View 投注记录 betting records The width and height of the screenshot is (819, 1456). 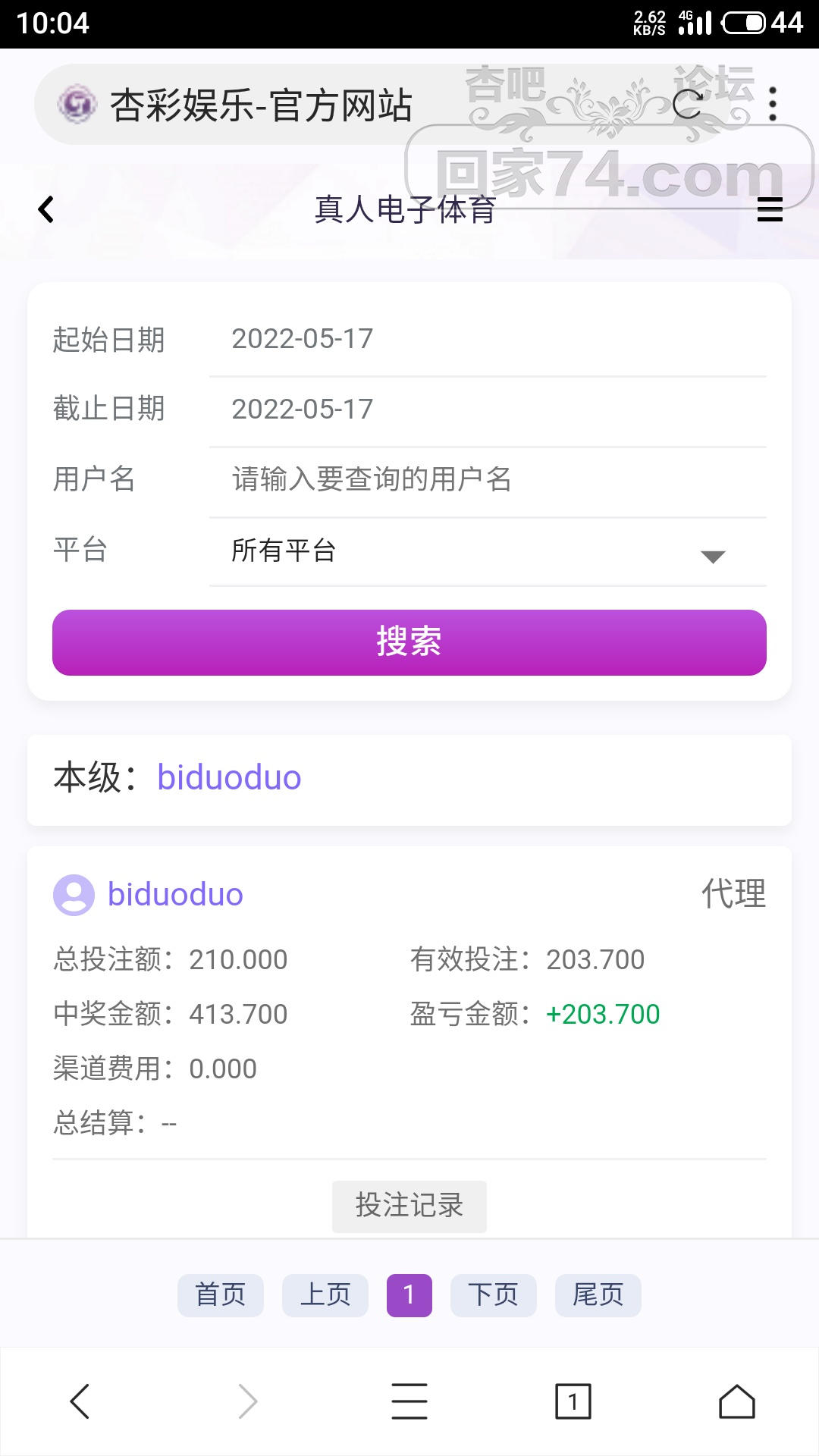tap(409, 1206)
